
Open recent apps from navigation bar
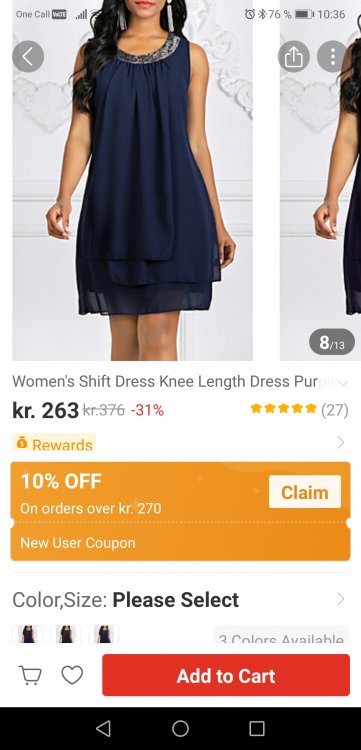(x=257, y=728)
